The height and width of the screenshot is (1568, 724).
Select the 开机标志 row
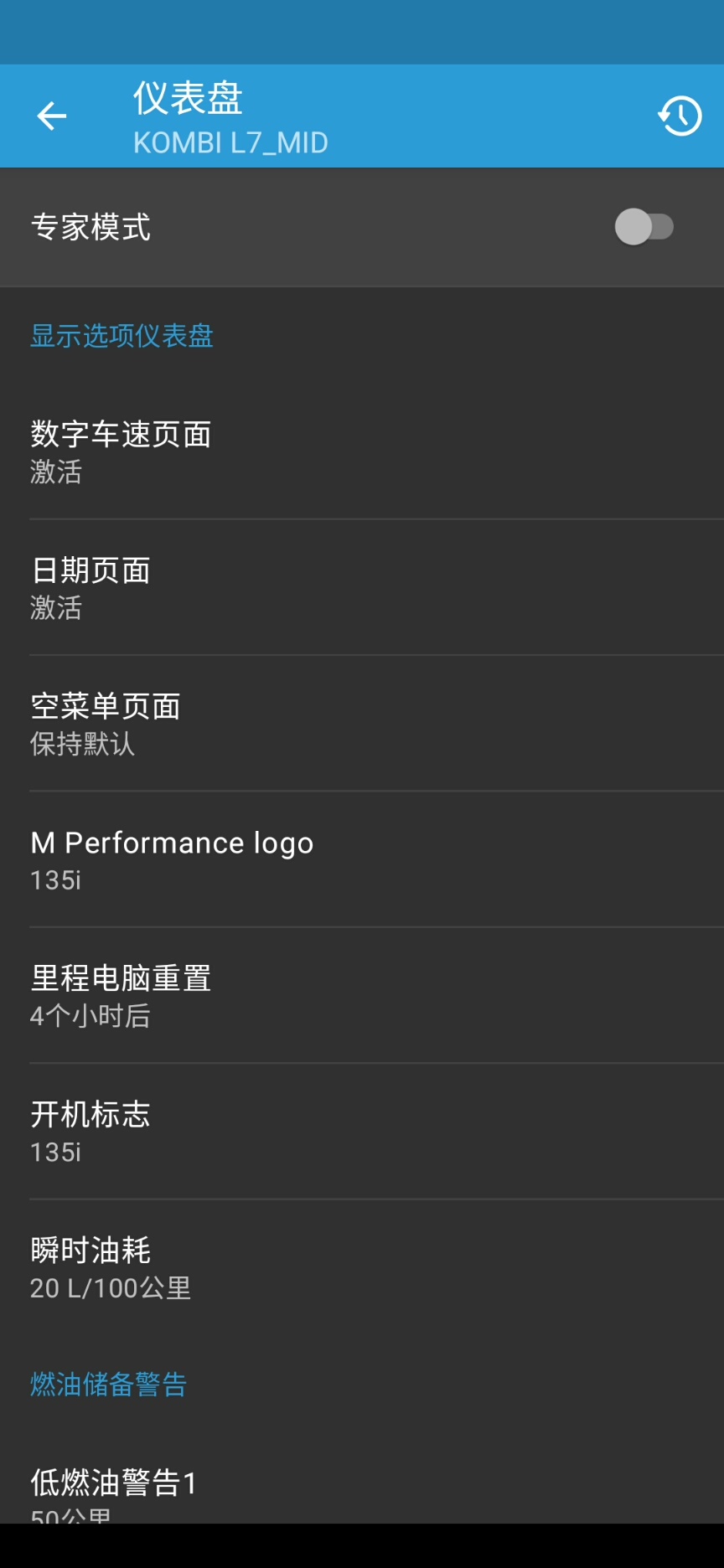[362, 1132]
